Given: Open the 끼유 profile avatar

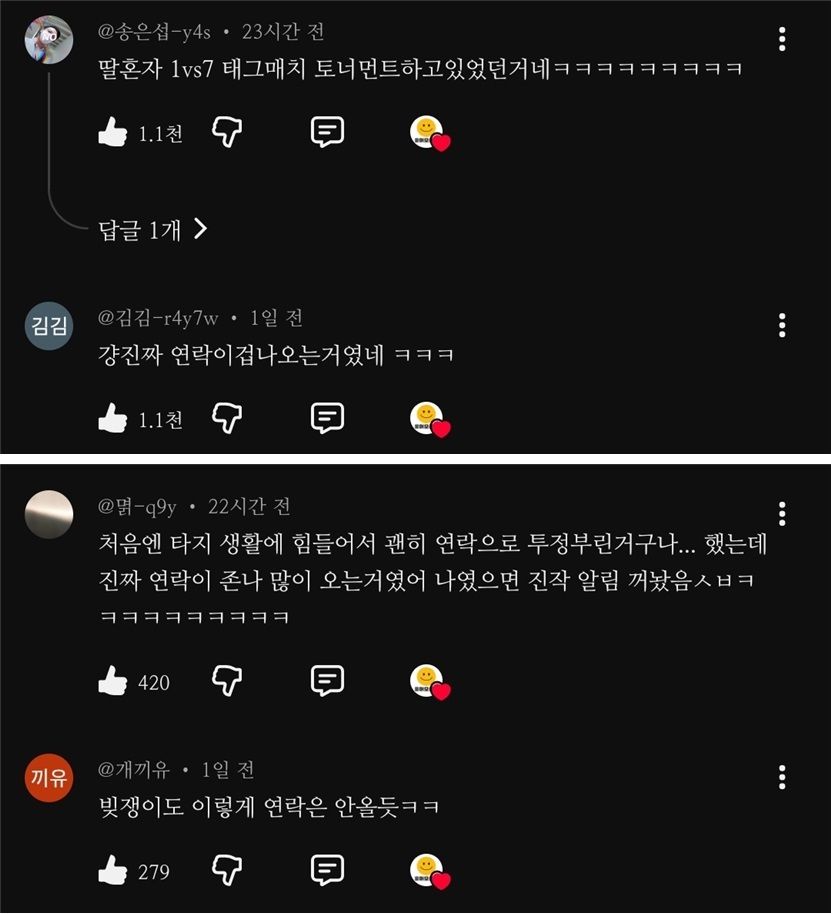Looking at the screenshot, I should pos(48,778).
